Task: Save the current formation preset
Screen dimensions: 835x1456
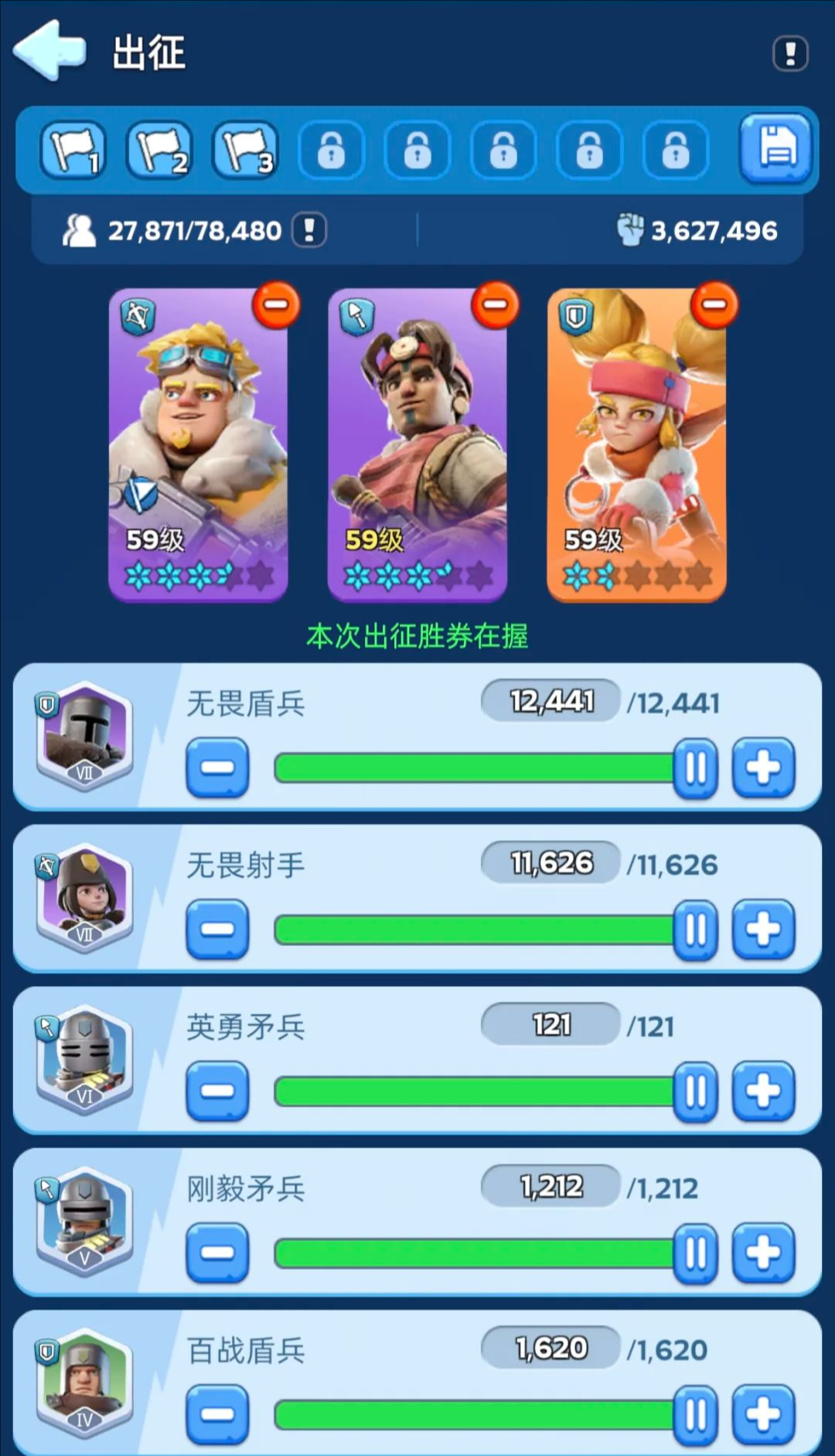Action: coord(777,148)
